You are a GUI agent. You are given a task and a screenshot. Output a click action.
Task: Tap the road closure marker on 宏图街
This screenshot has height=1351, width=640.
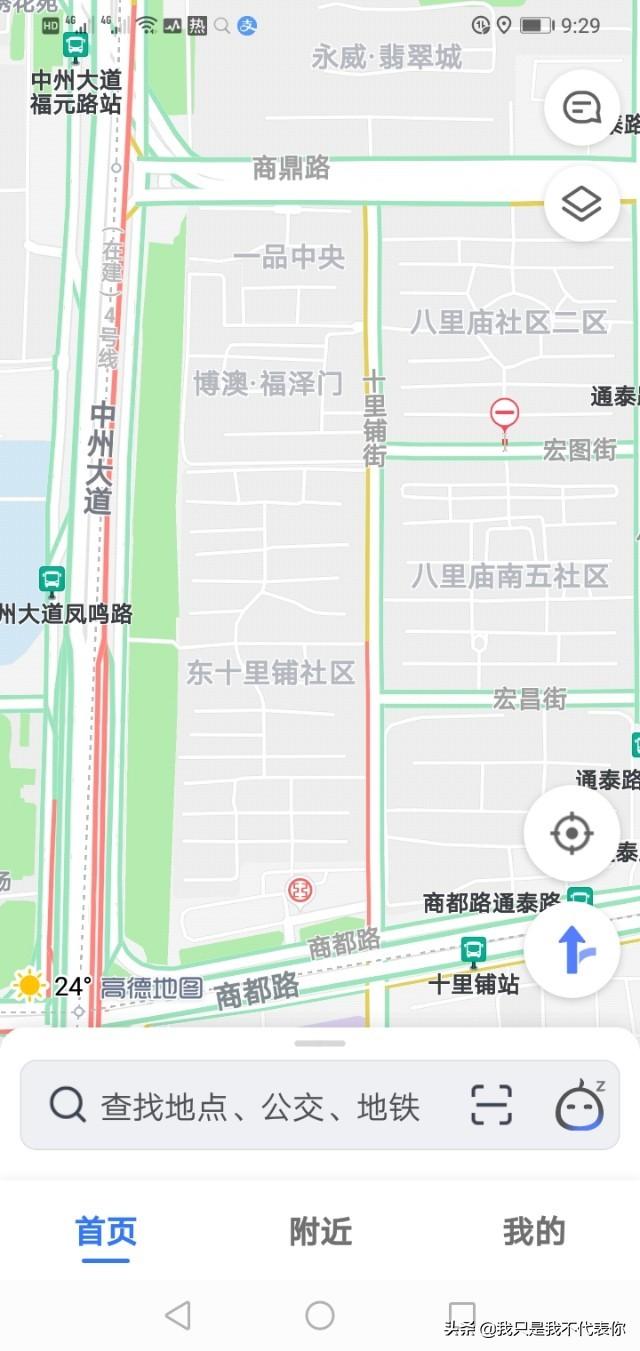point(504,415)
